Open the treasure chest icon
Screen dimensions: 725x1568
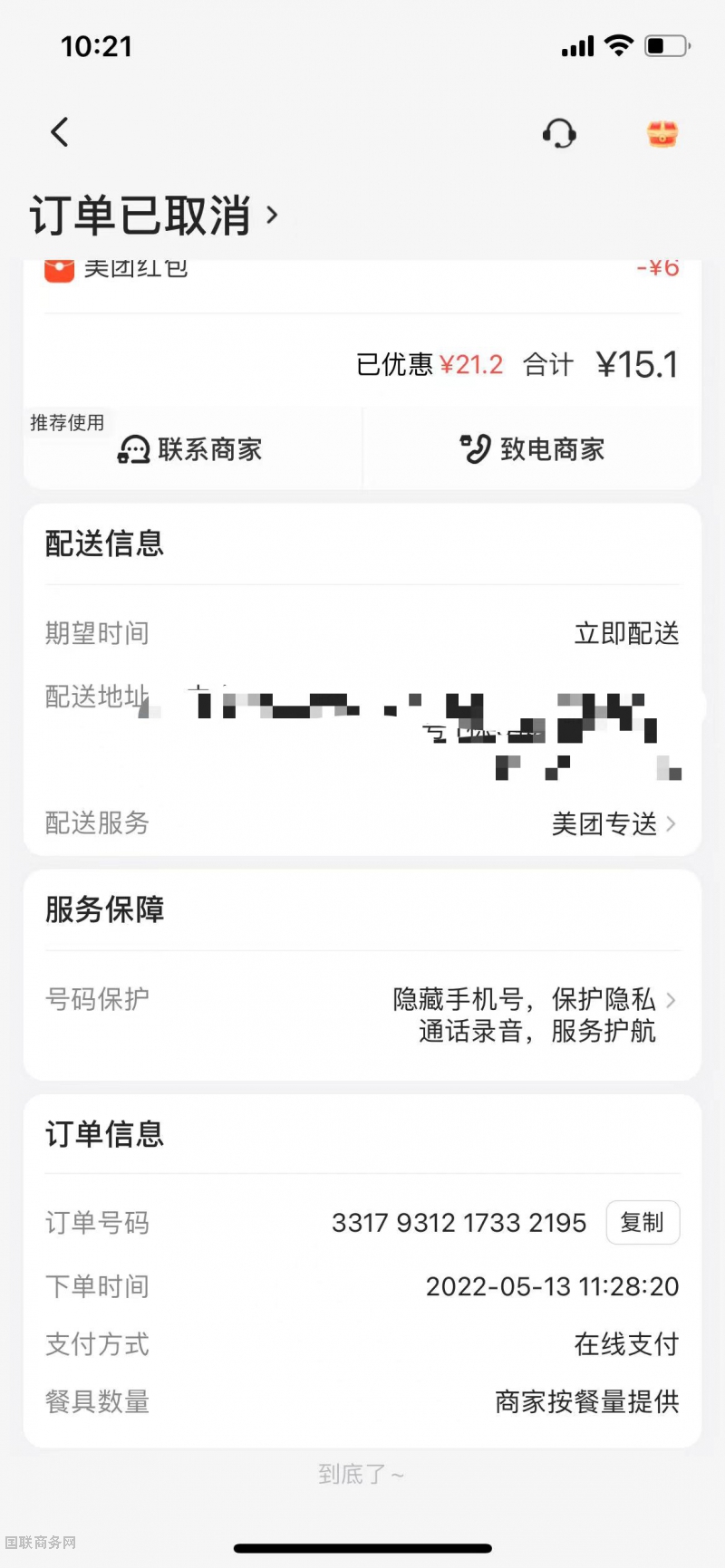click(x=662, y=133)
